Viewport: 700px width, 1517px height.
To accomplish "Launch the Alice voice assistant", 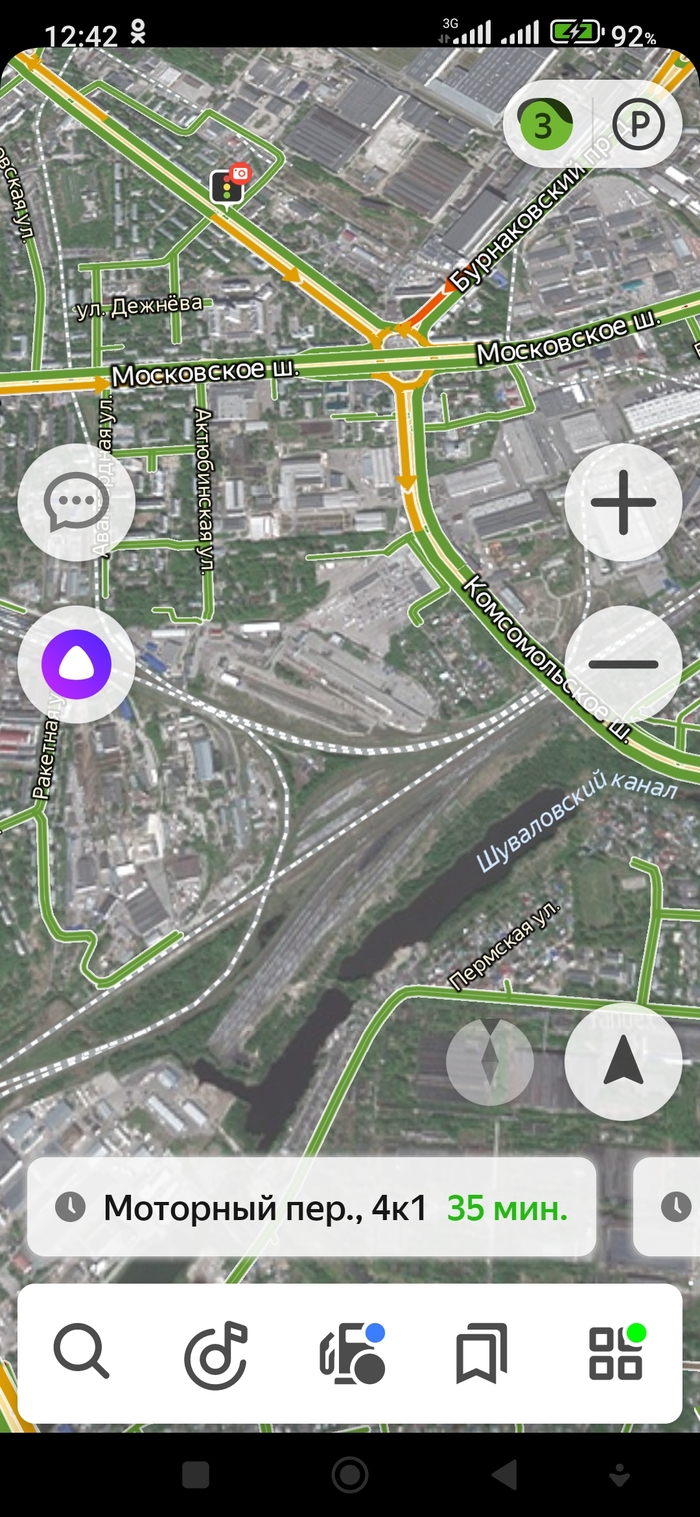I will coord(76,665).
